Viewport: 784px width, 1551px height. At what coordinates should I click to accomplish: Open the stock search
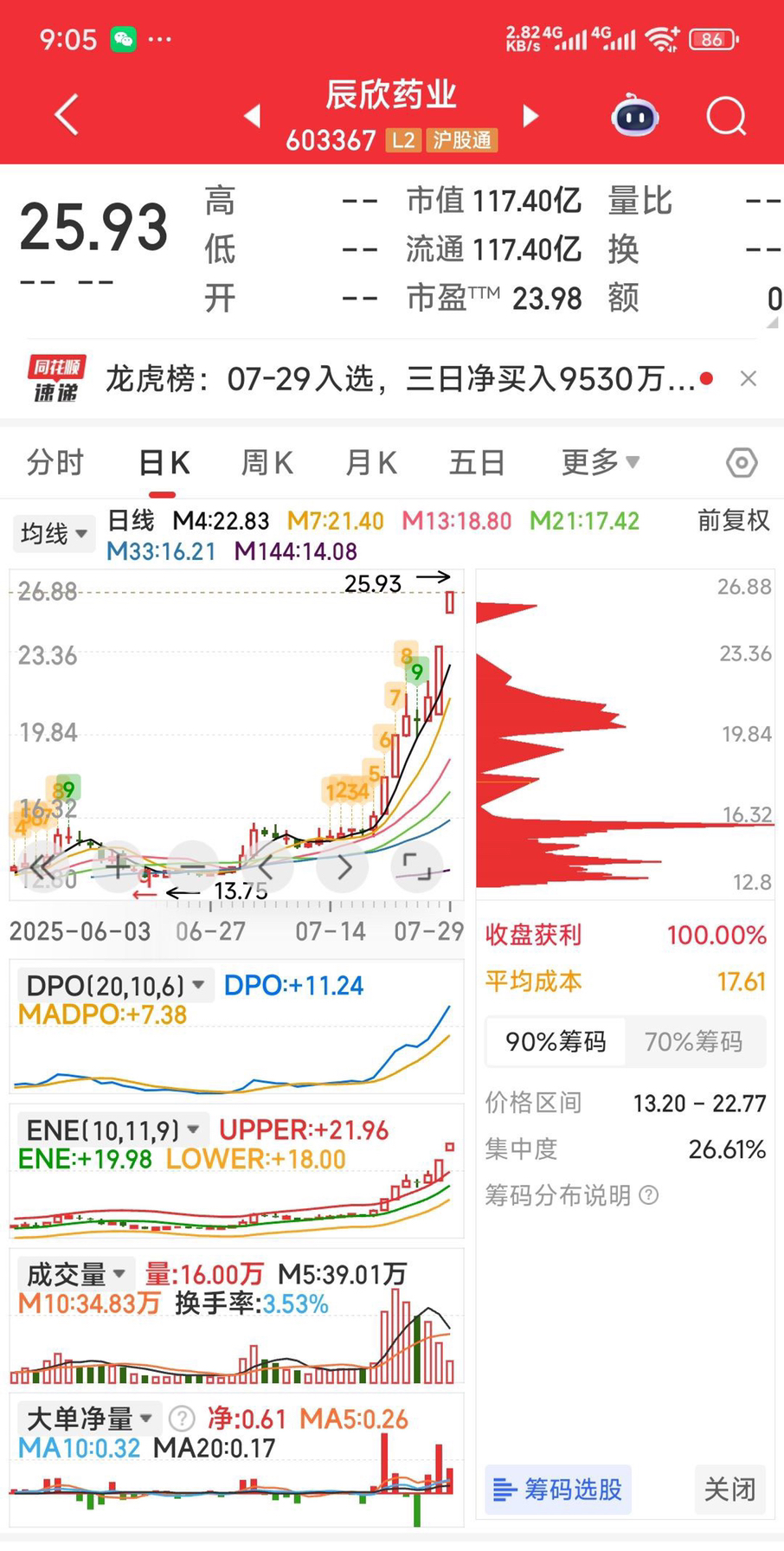tap(725, 115)
